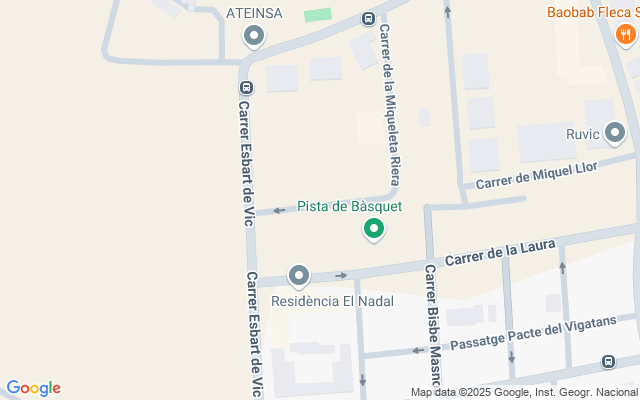Tap bus stop on Carrer Esbart de Vic
The height and width of the screenshot is (400, 640).
click(246, 87)
